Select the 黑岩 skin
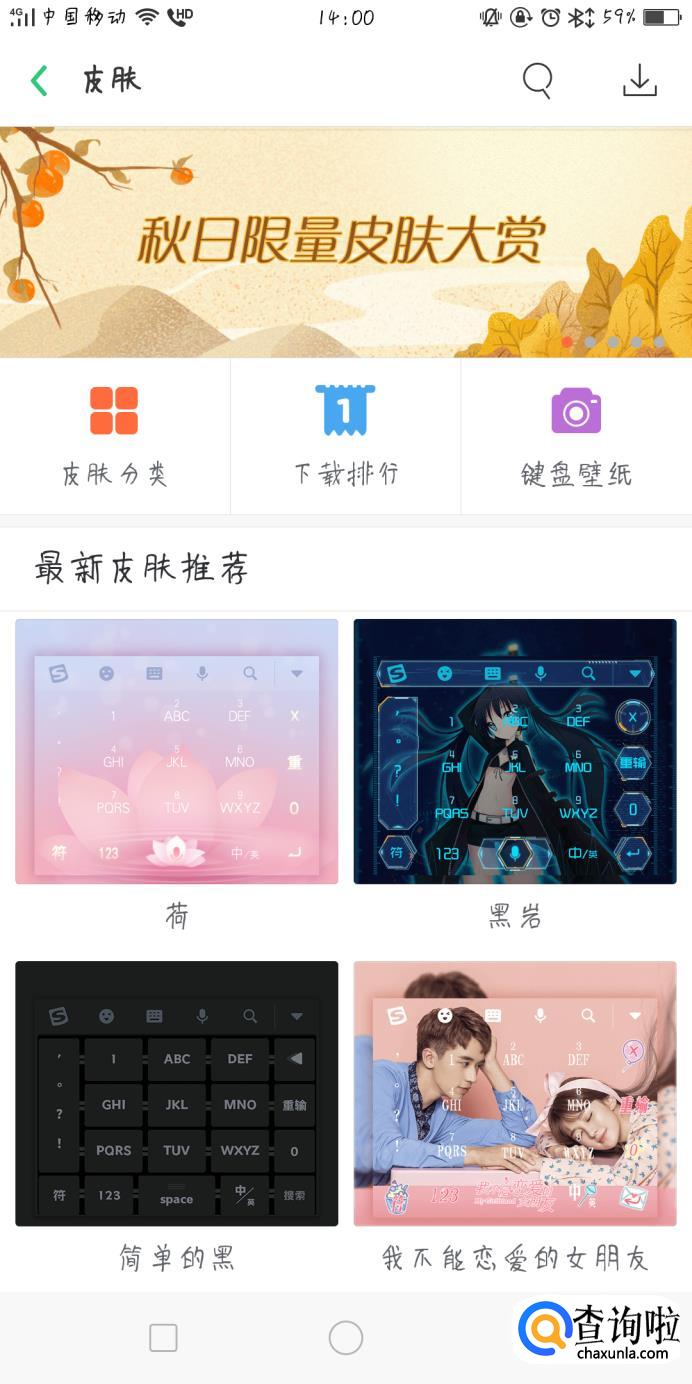This screenshot has height=1384, width=692. pos(515,752)
